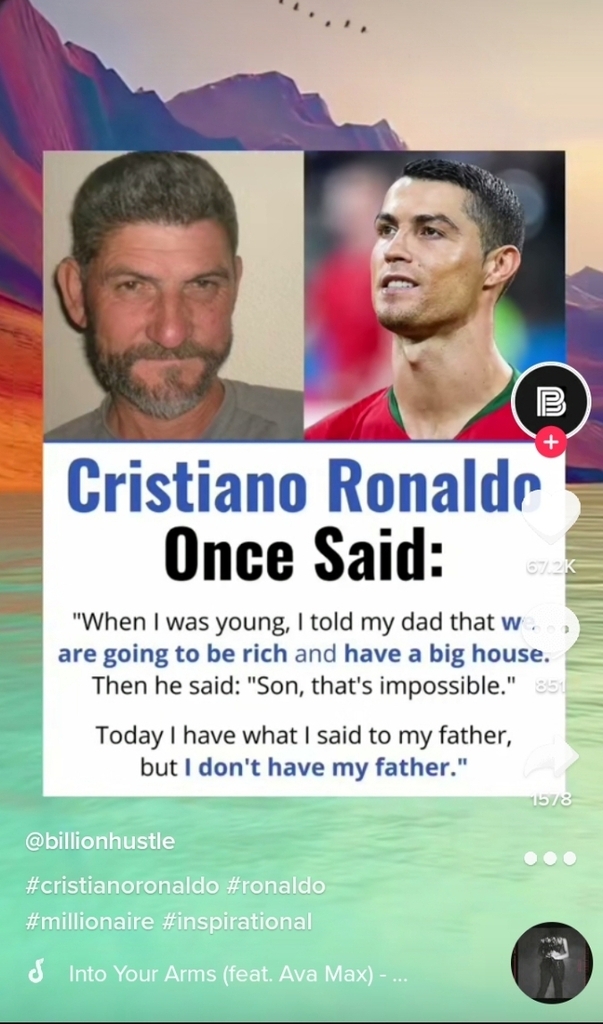Like this video with the heart

tap(551, 516)
